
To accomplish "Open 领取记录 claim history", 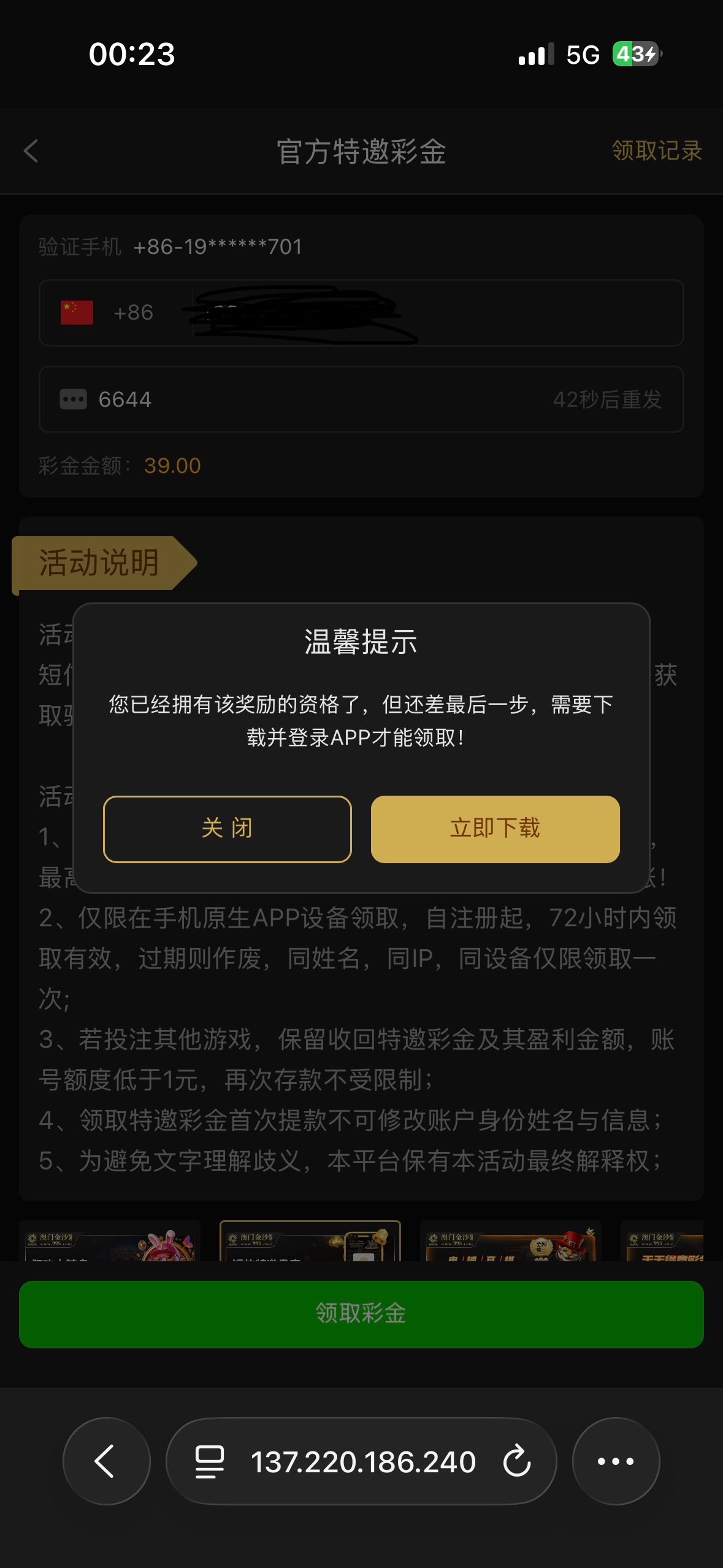I will point(656,151).
